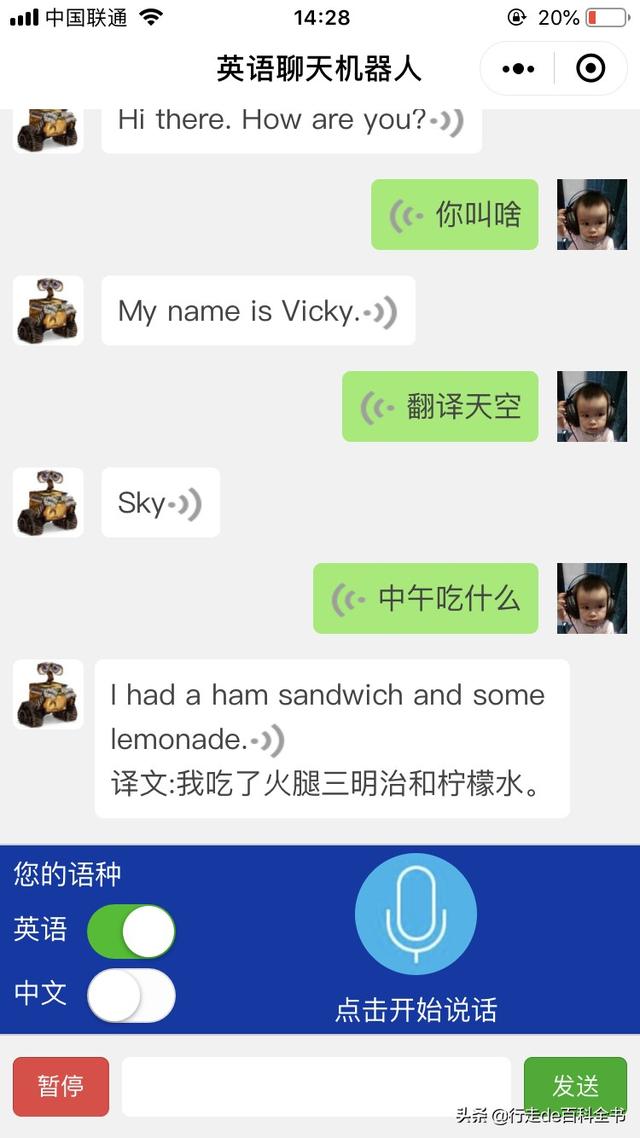Open the mini program more options menu

click(518, 69)
